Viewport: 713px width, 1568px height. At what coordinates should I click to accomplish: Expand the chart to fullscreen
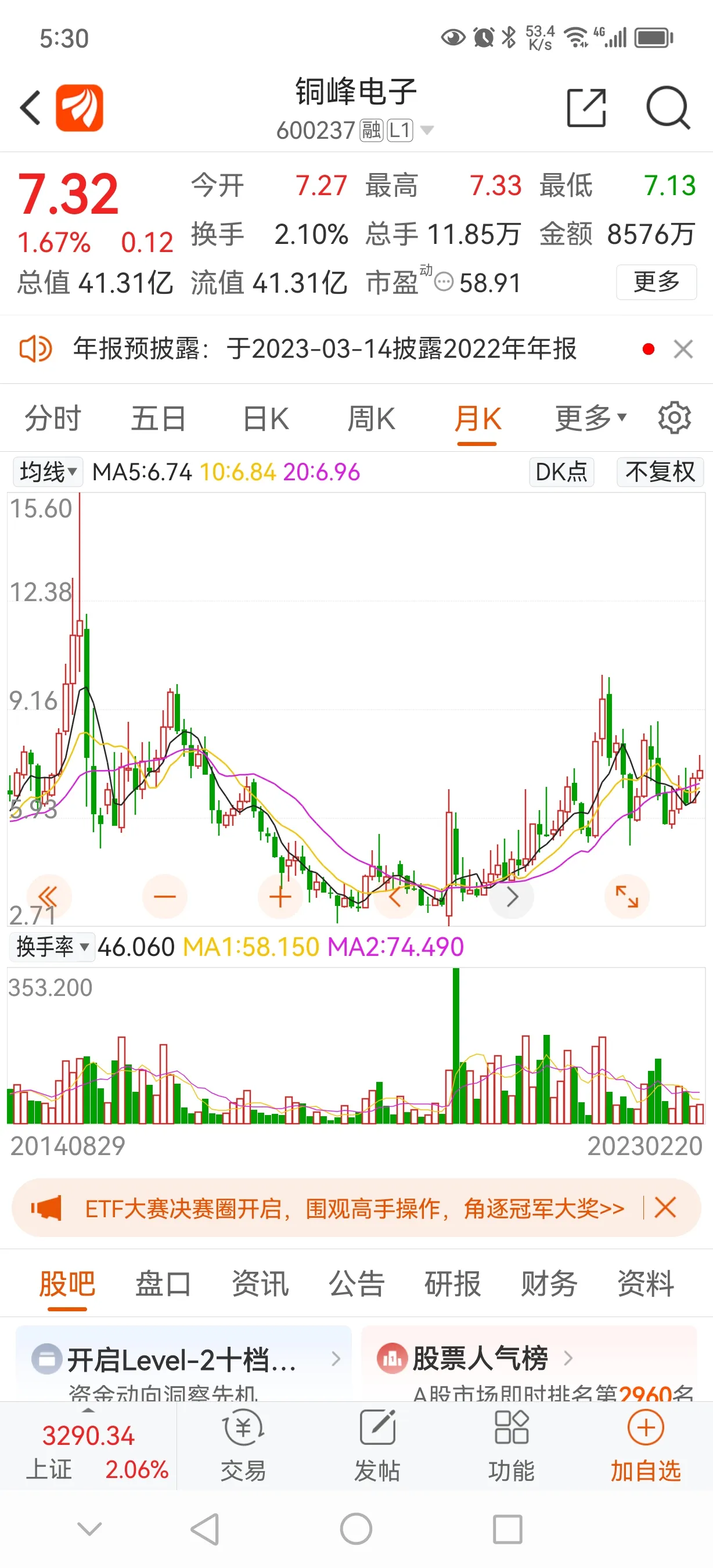626,897
